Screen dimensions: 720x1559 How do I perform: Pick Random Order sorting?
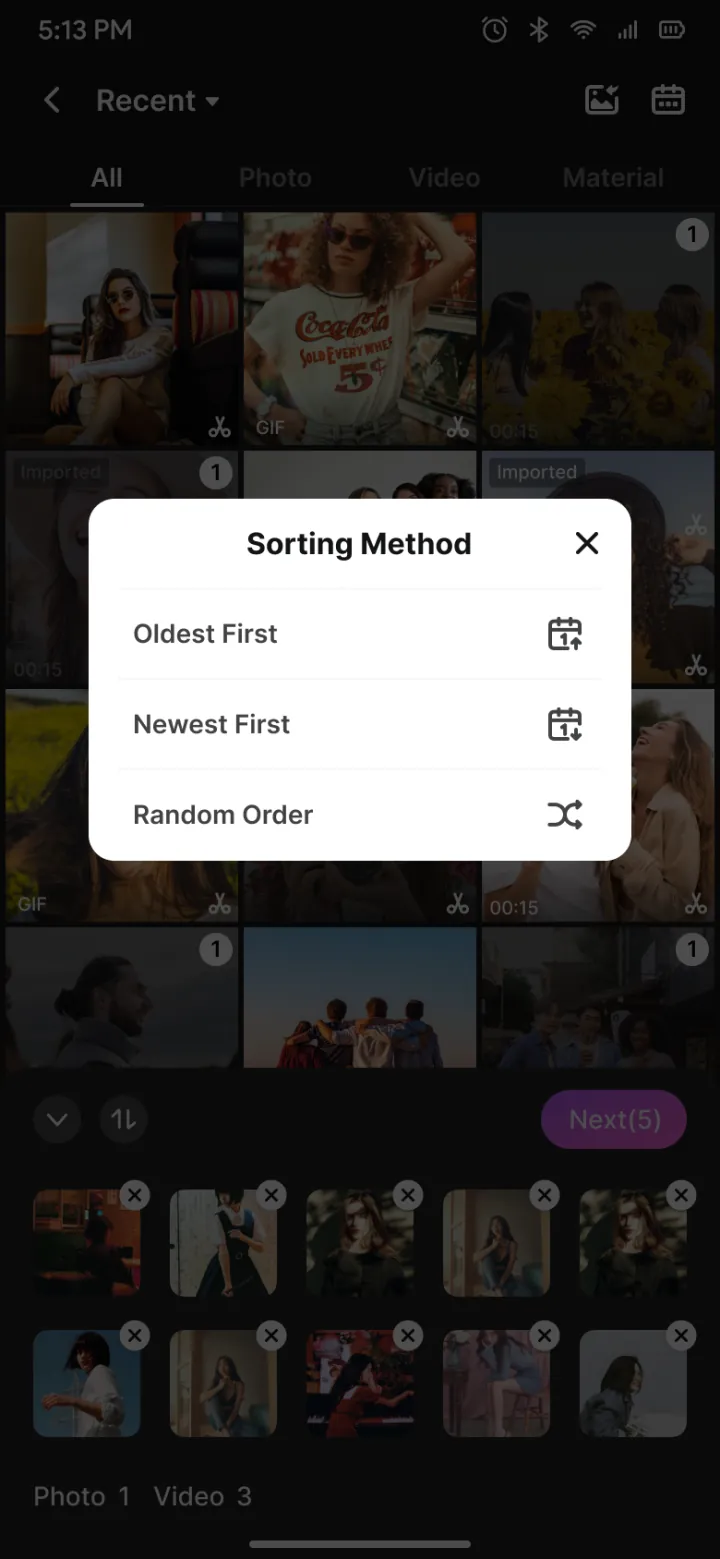tap(359, 815)
